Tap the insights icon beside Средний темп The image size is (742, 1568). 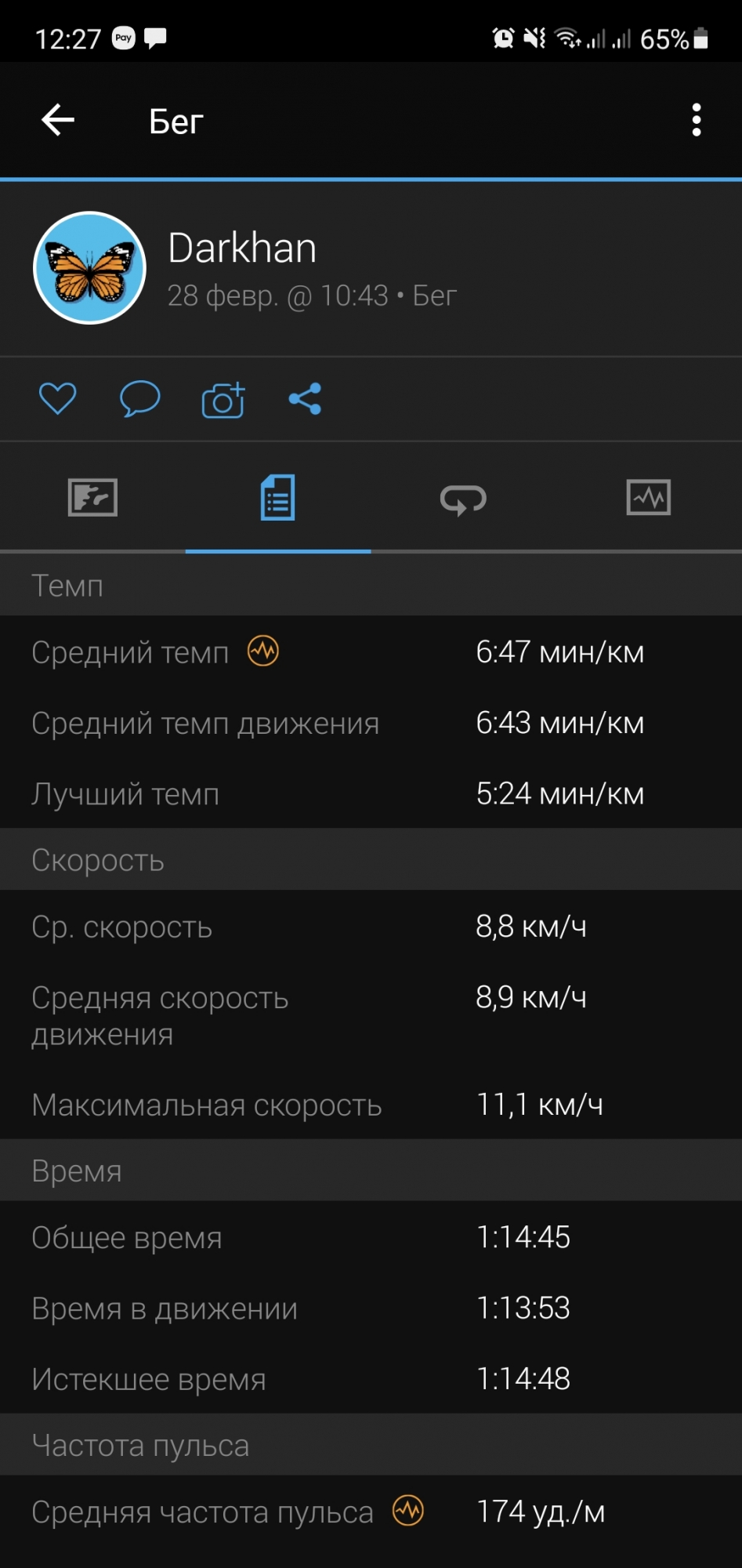[263, 652]
